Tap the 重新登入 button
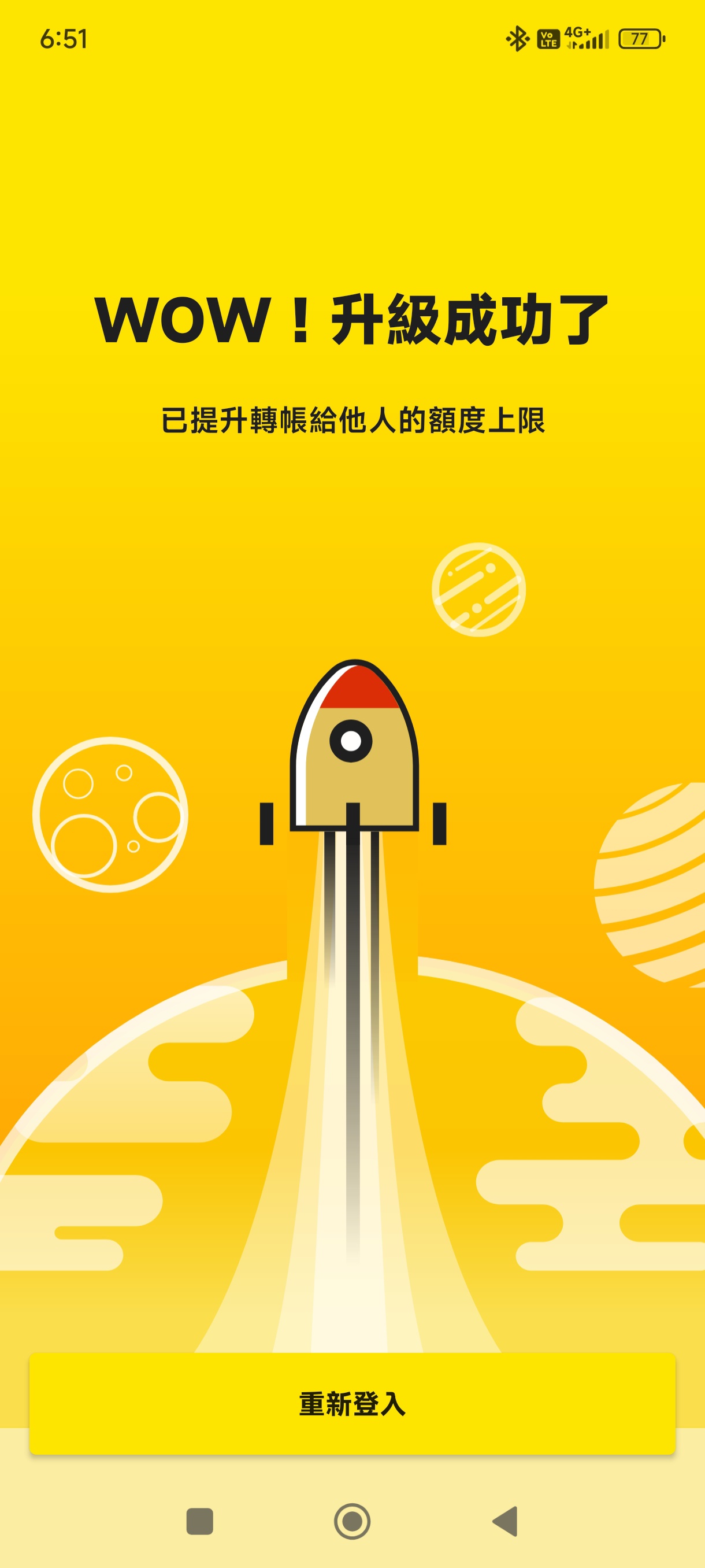Viewport: 705px width, 1568px height. click(352, 1404)
